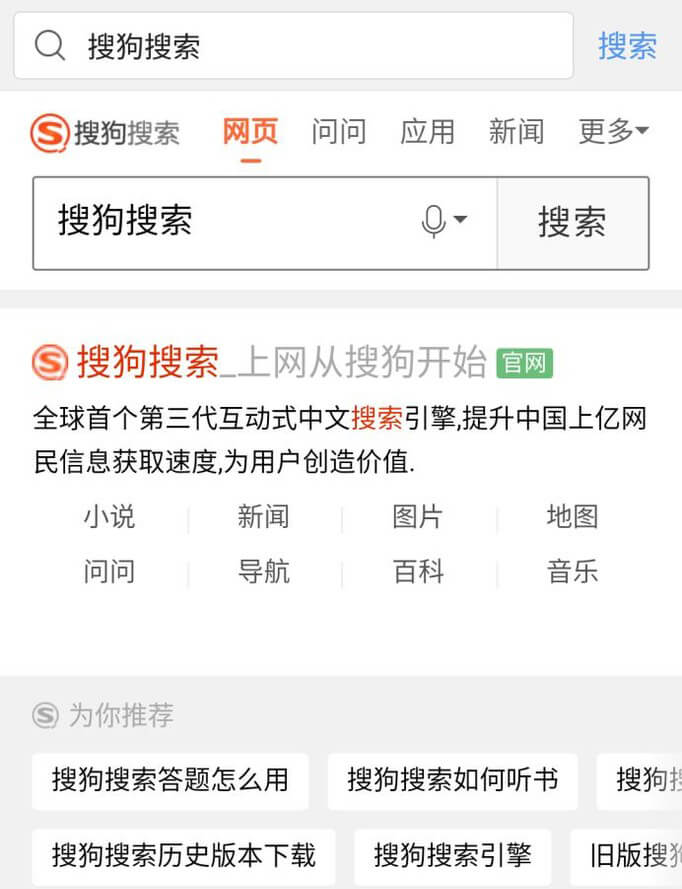Select suggestion 搜狗搜索历史版本下载

click(x=184, y=856)
